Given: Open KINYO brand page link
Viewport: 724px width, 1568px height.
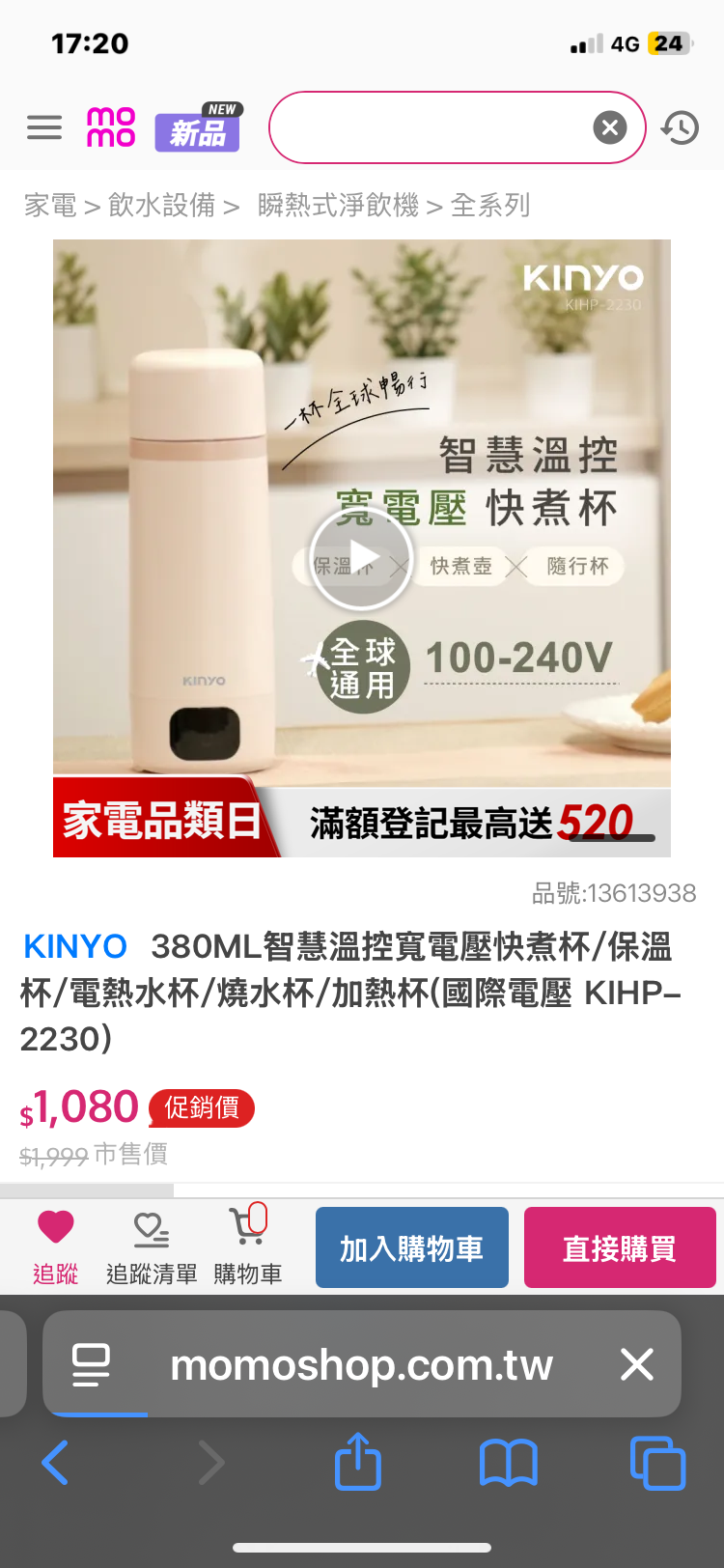Looking at the screenshot, I should click(75, 946).
